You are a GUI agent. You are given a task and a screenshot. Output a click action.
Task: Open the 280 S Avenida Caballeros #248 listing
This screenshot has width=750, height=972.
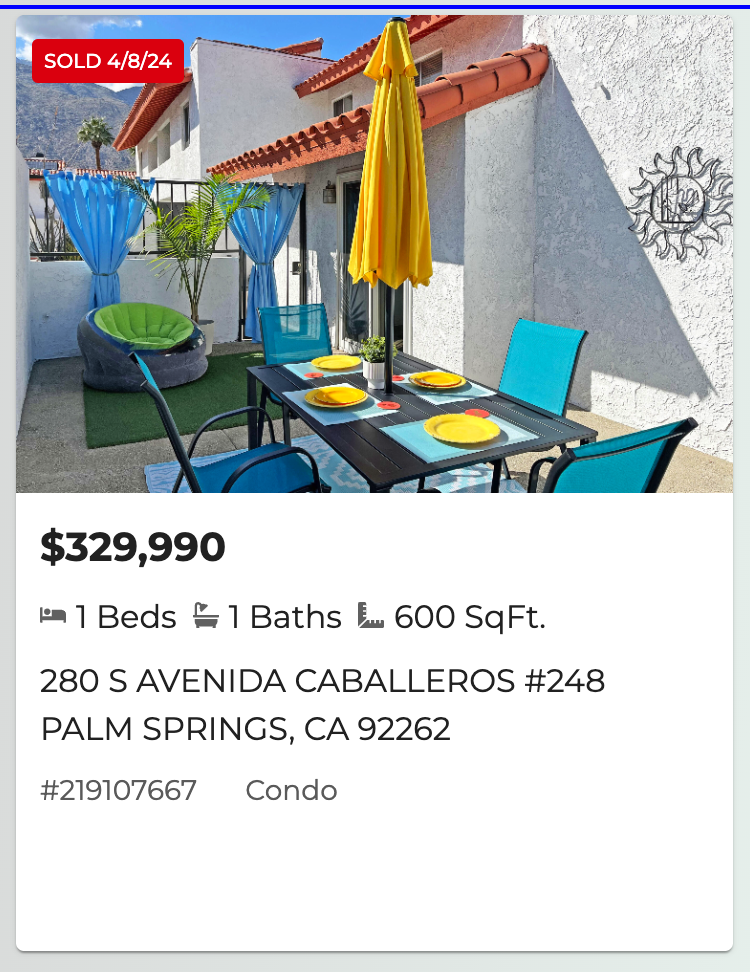322,682
